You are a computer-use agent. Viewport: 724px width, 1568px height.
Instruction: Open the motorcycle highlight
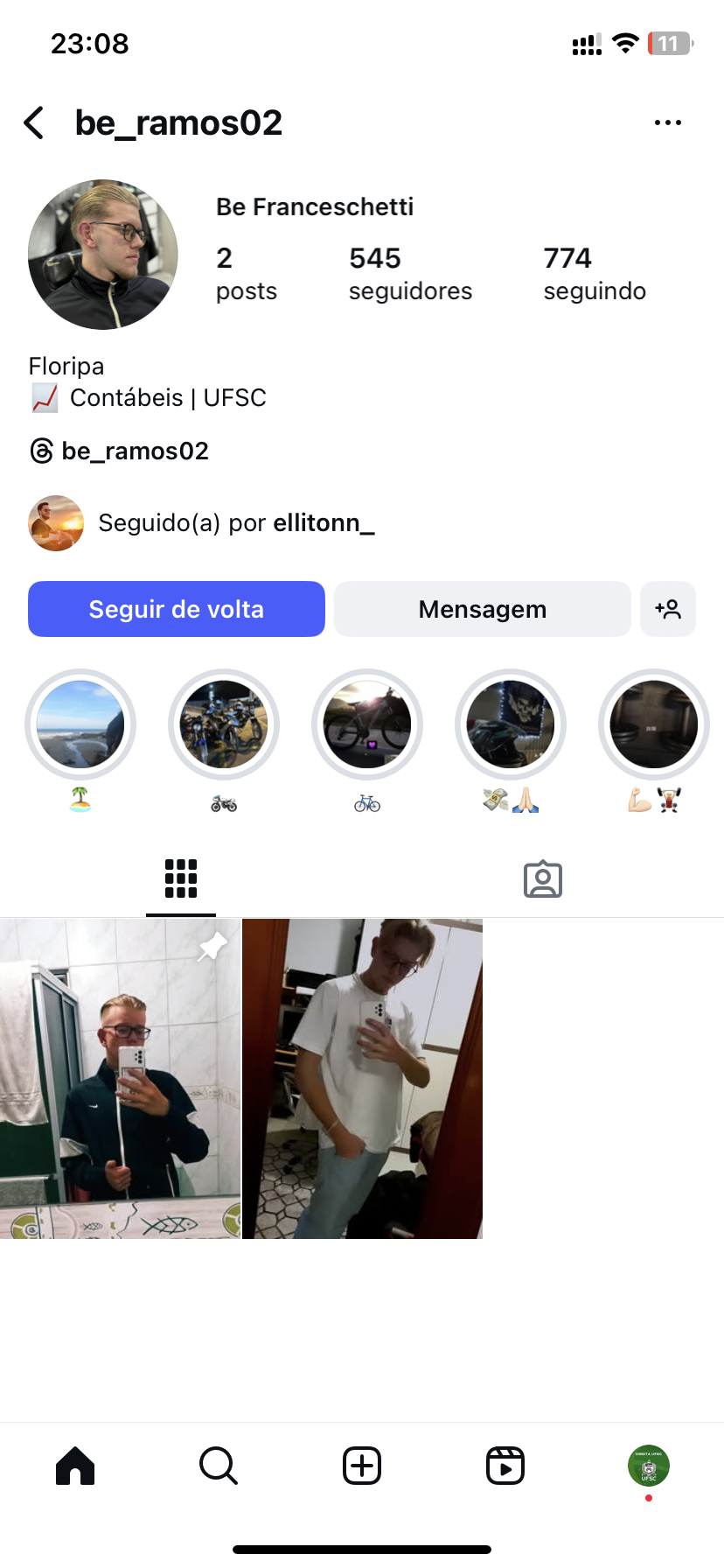[x=224, y=724]
